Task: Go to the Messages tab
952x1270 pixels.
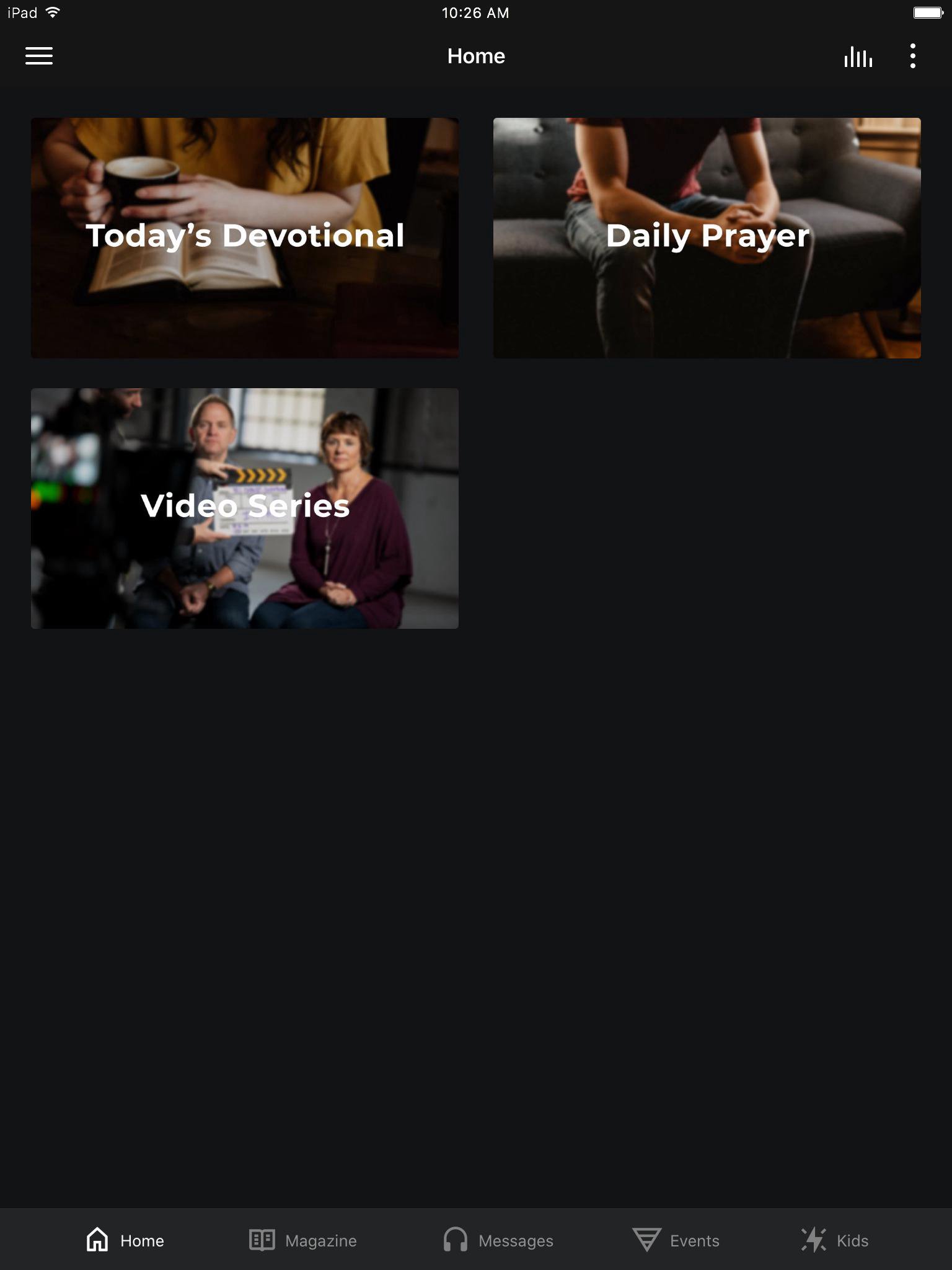Action: [x=498, y=1240]
